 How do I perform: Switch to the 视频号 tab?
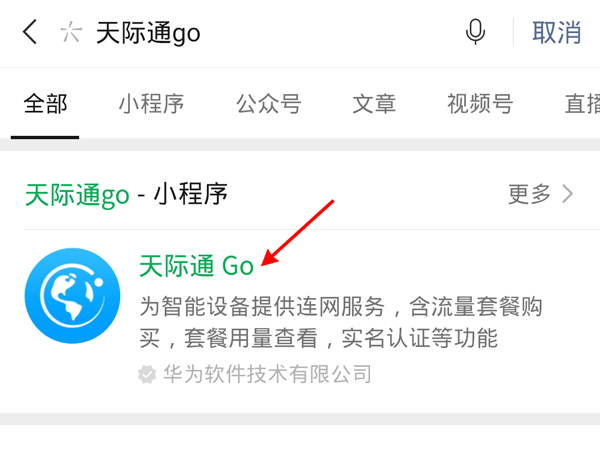(x=480, y=103)
